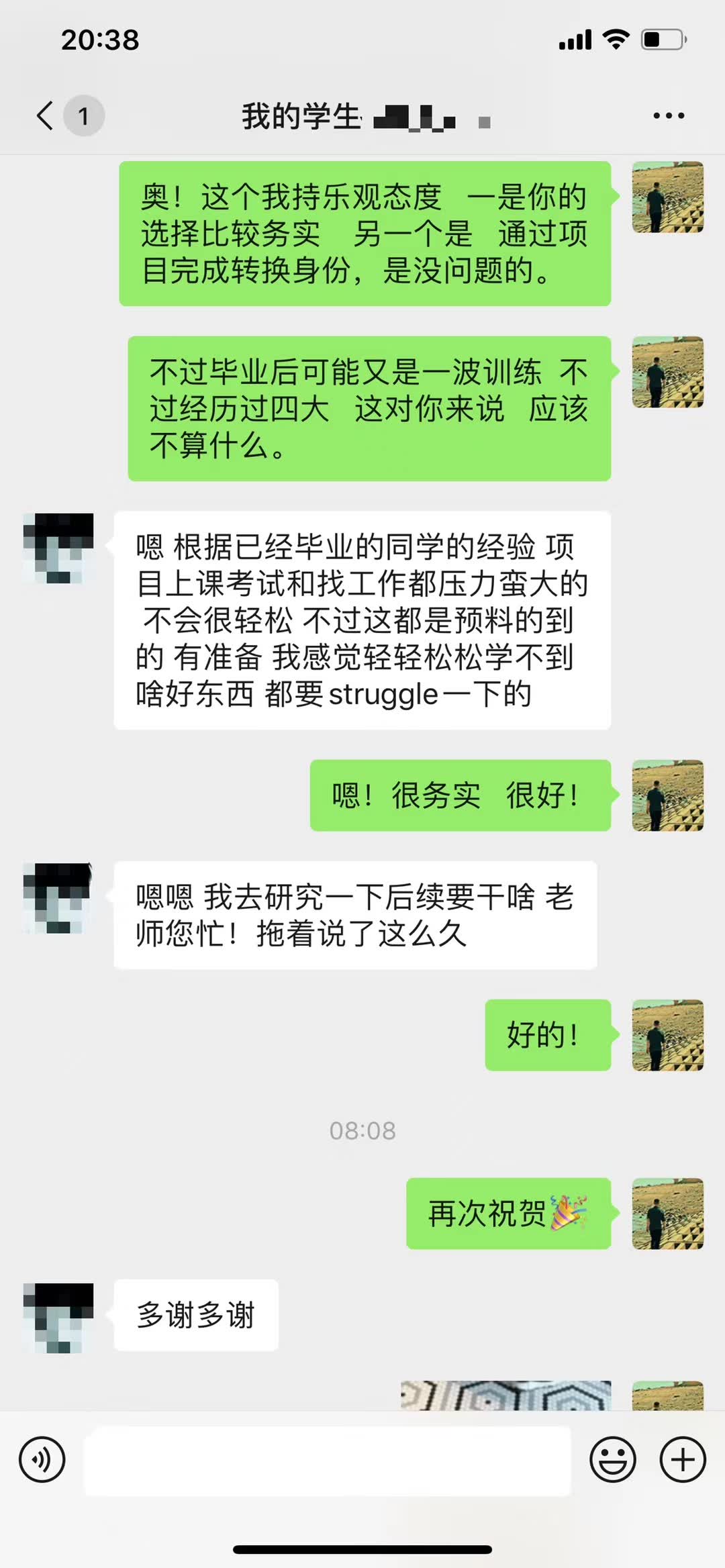Switch to voice message input
The image size is (725, 1568).
[42, 1459]
